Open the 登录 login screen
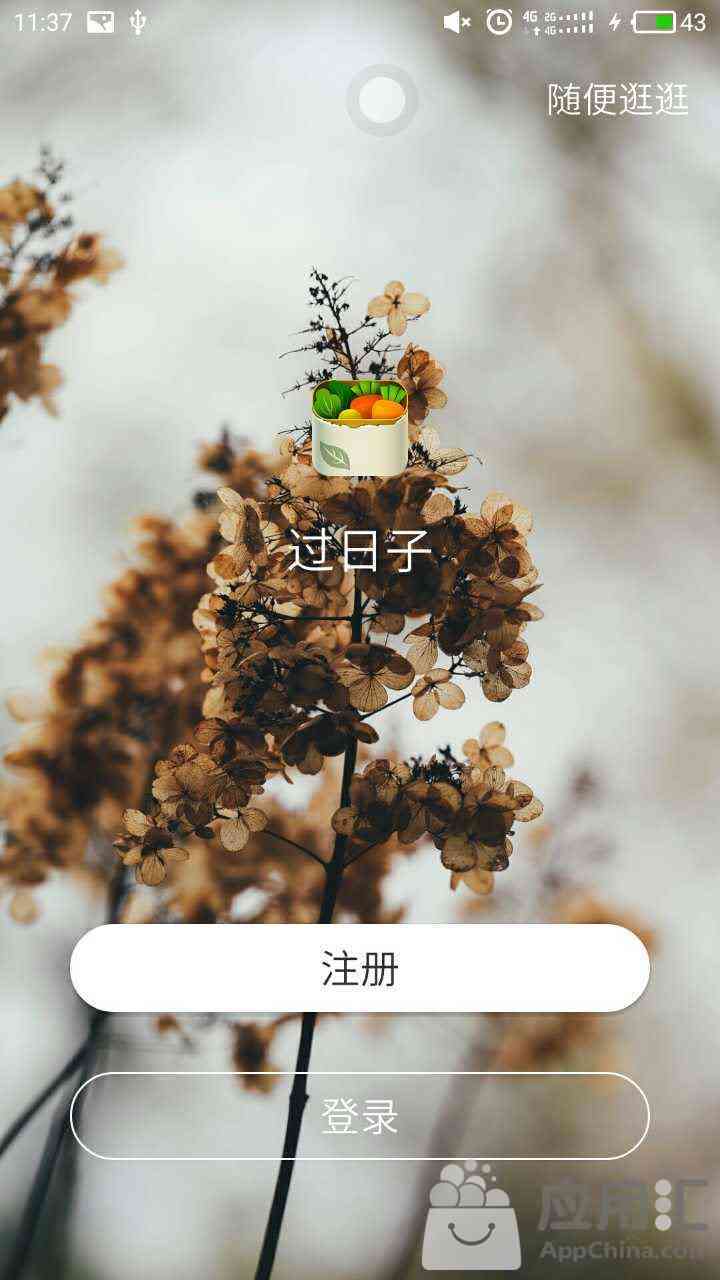 pyautogui.click(x=360, y=1116)
